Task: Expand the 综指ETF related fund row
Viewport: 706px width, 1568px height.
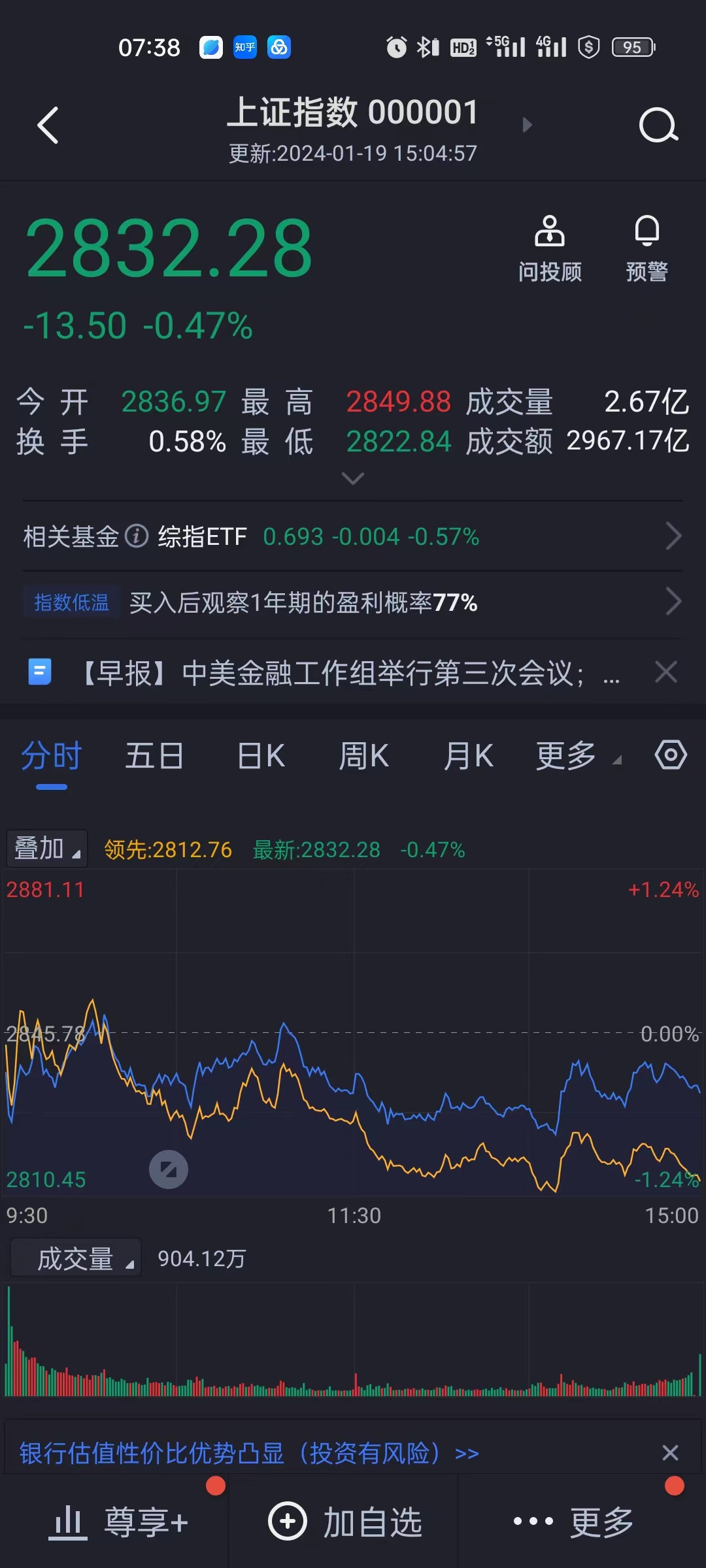Action: 675,536
